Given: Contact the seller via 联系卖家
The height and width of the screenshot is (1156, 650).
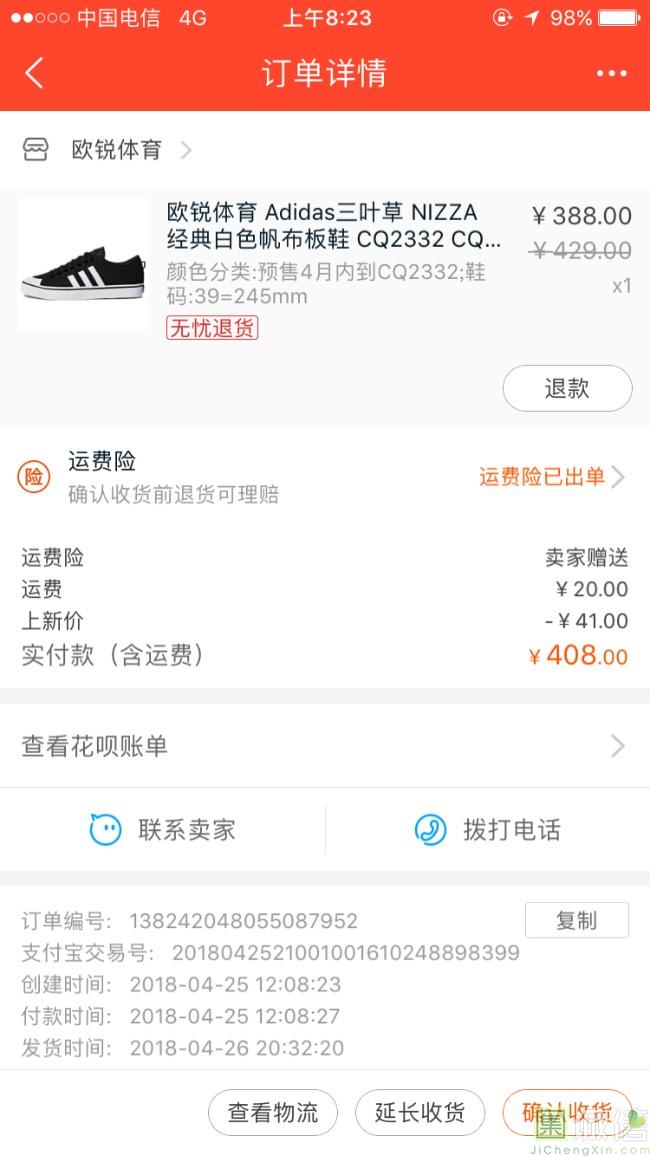Looking at the screenshot, I should coord(163,830).
